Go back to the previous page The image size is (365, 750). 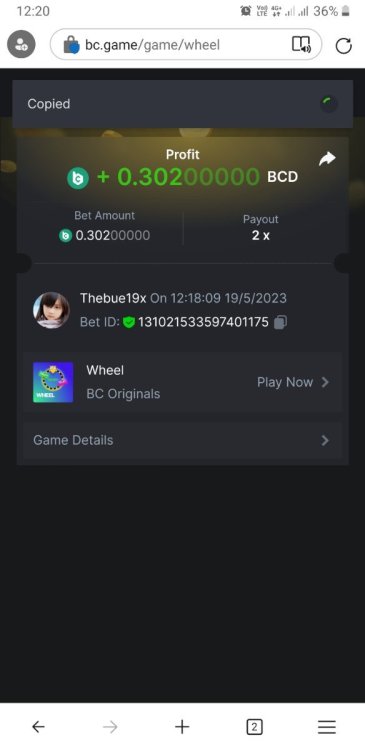coord(38,727)
